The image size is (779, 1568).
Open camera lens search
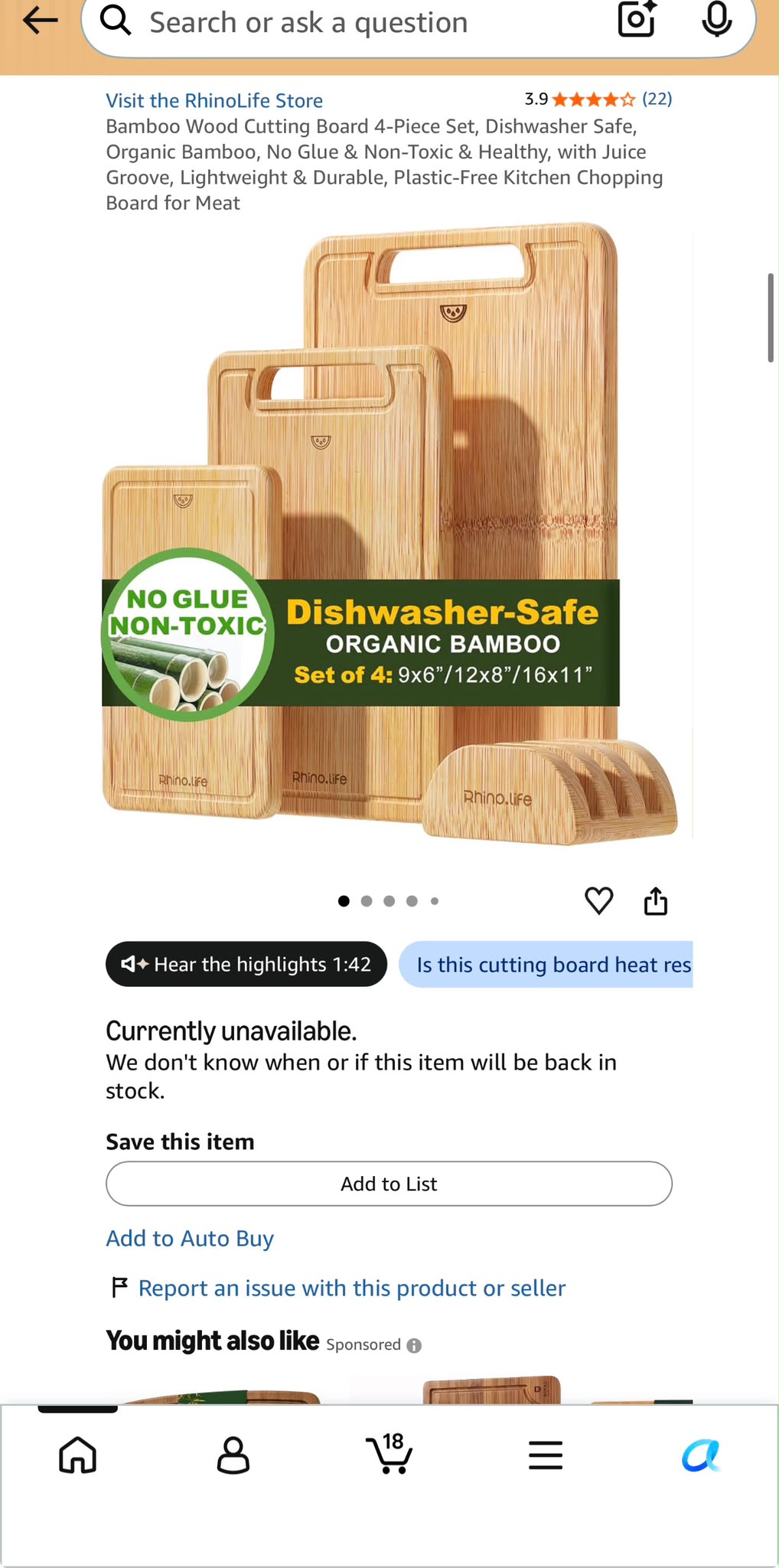(637, 20)
